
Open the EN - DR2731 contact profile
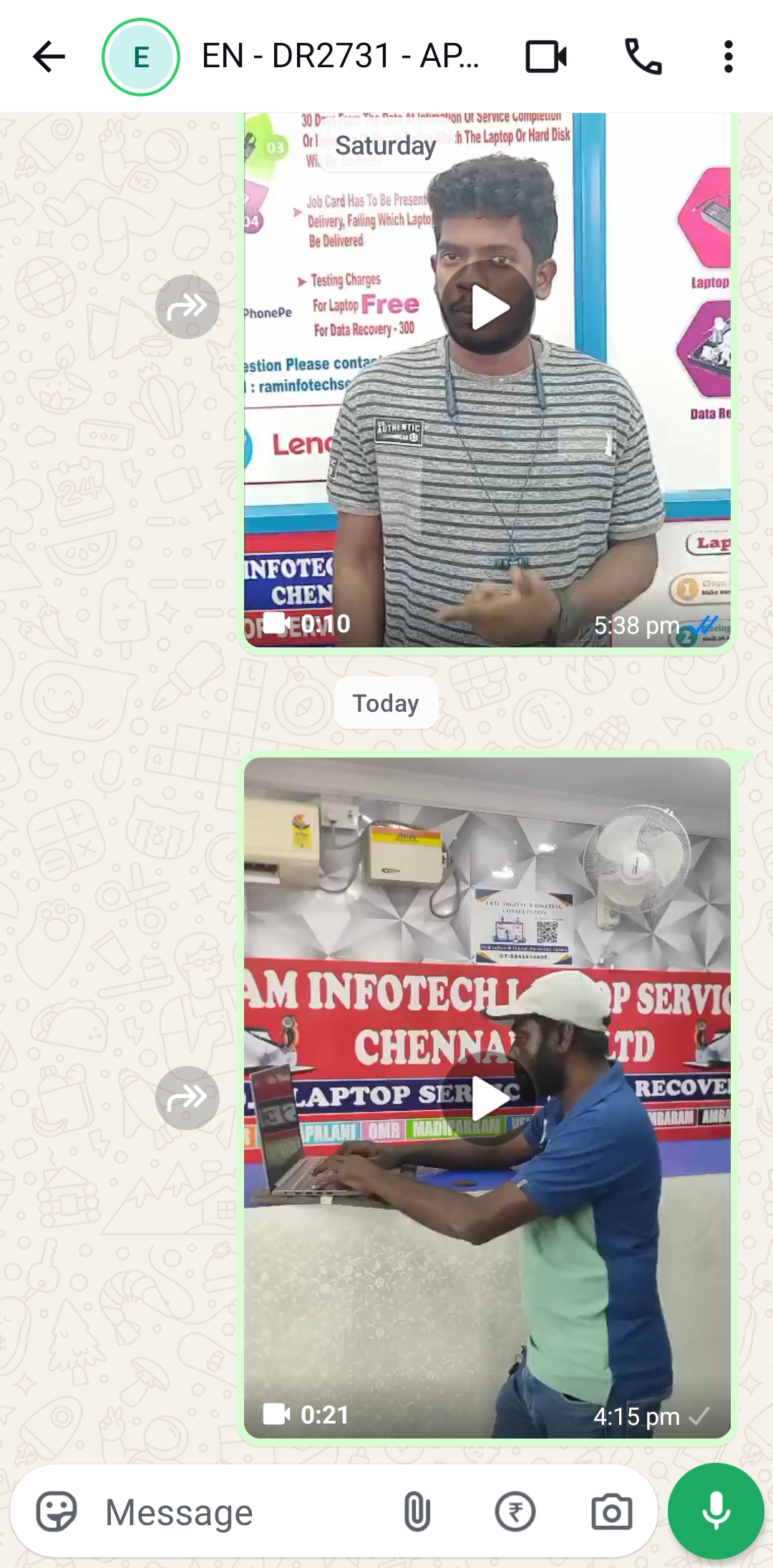click(340, 57)
